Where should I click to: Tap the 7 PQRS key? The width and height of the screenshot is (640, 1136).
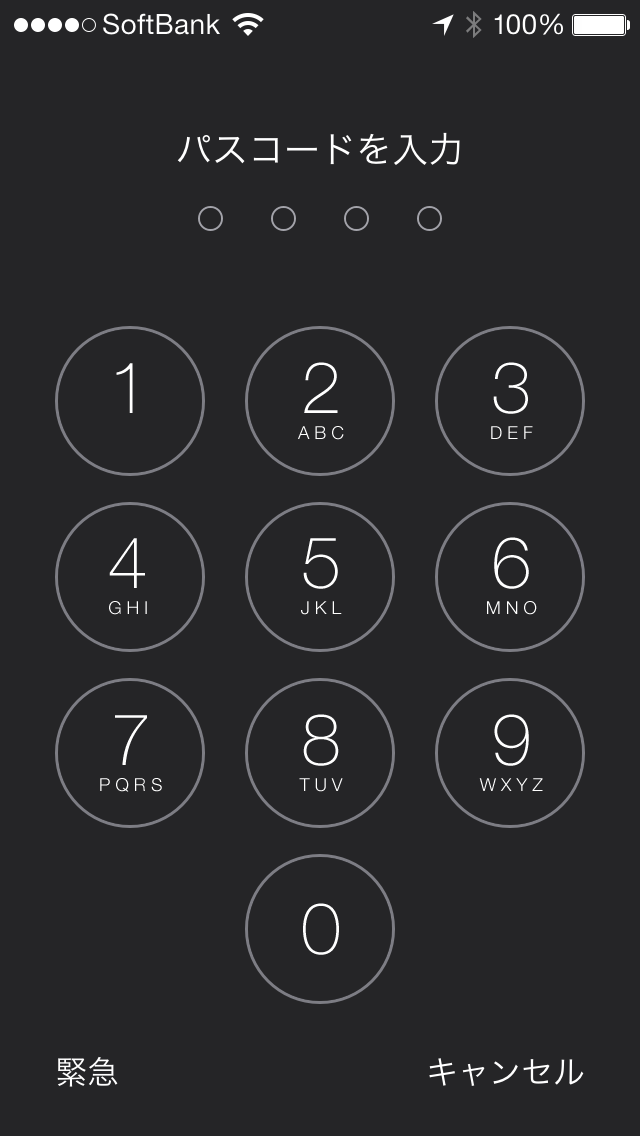(x=130, y=753)
